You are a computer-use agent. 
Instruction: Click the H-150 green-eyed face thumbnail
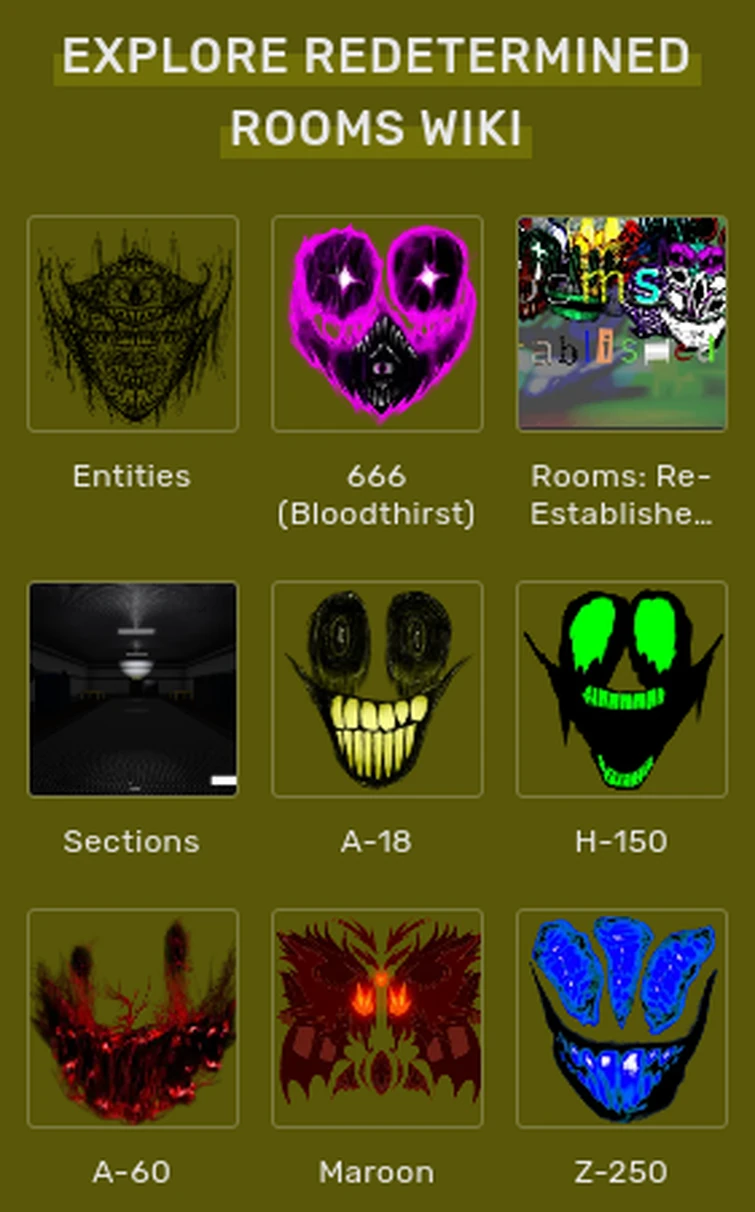click(621, 688)
